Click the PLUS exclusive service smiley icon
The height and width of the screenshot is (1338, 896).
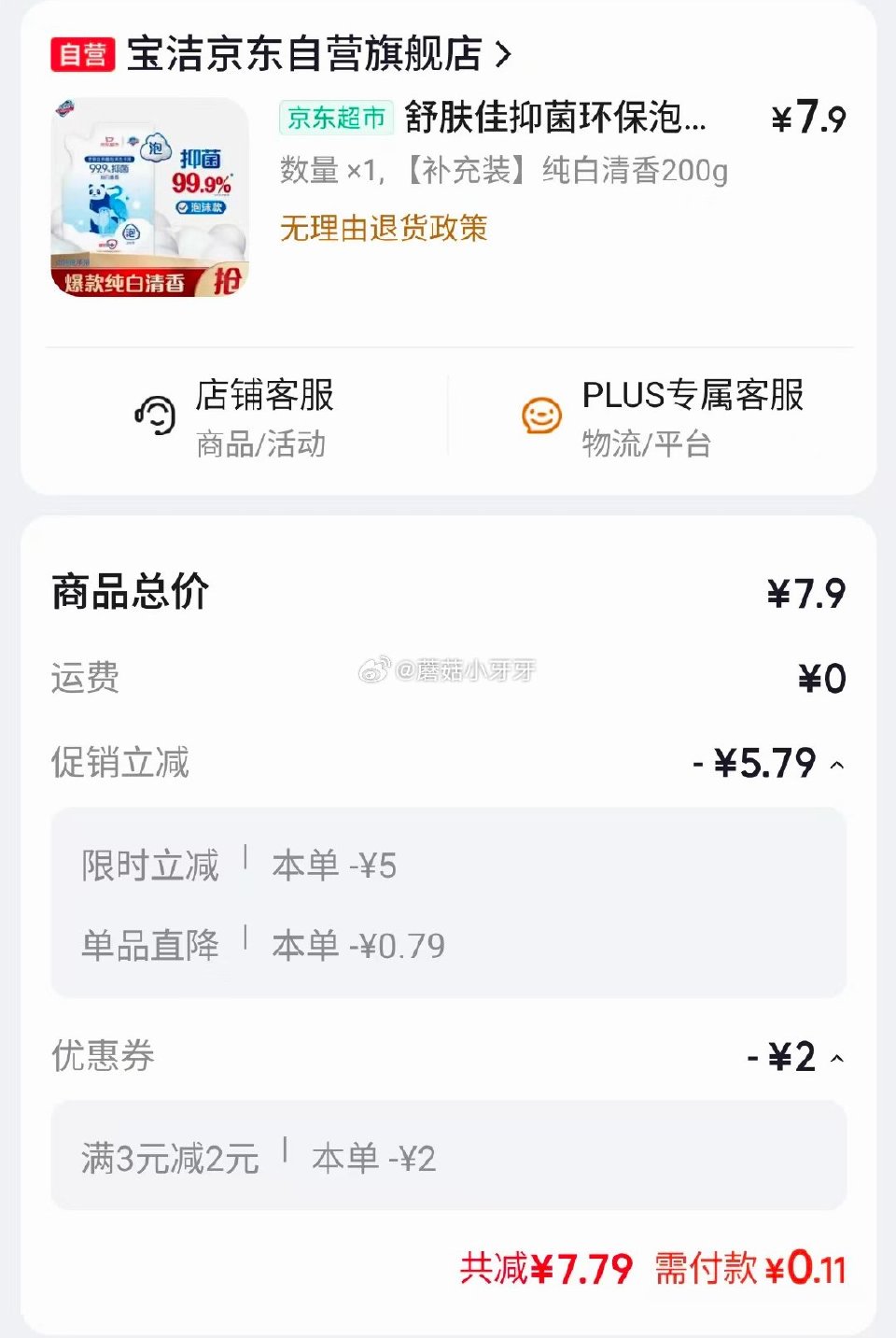pos(541,415)
